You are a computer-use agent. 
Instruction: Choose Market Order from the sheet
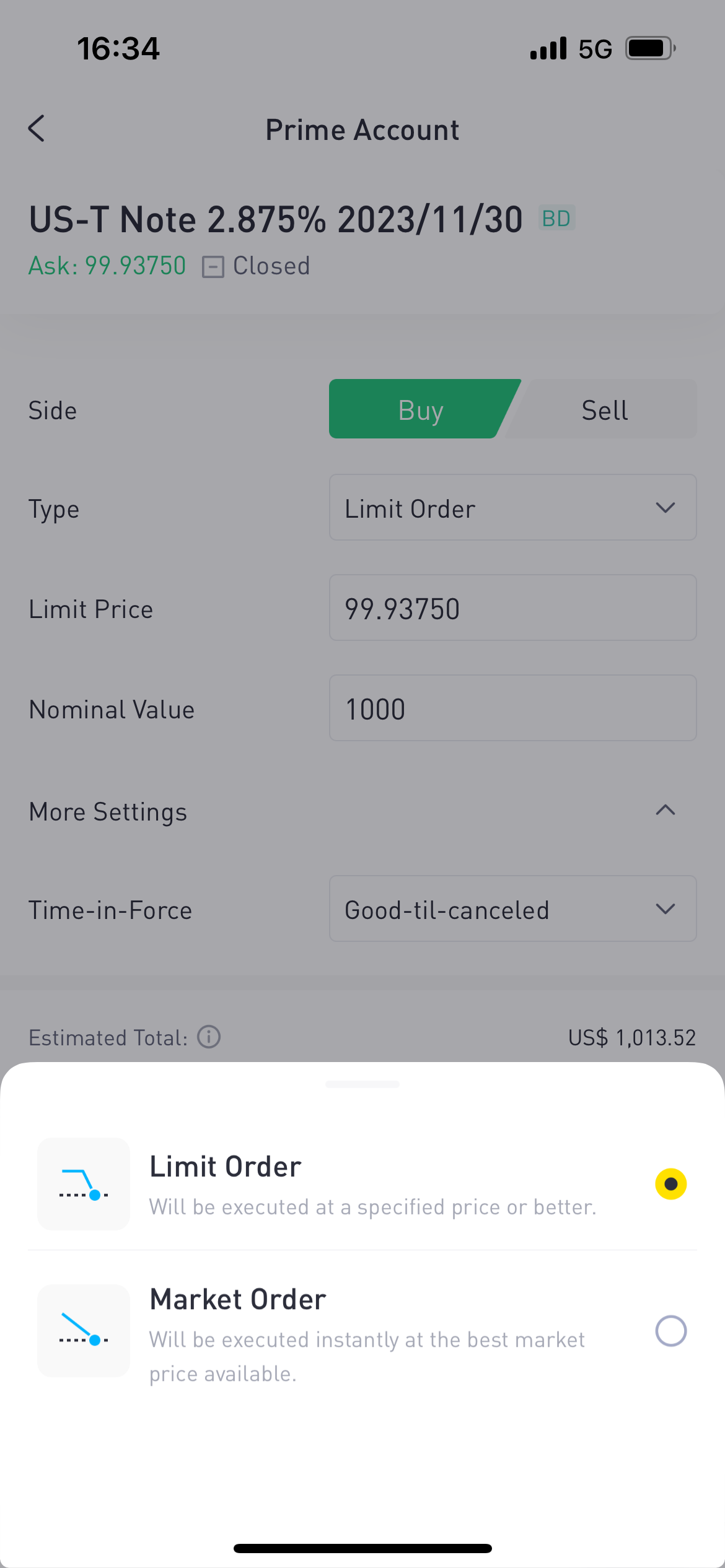pos(670,1331)
